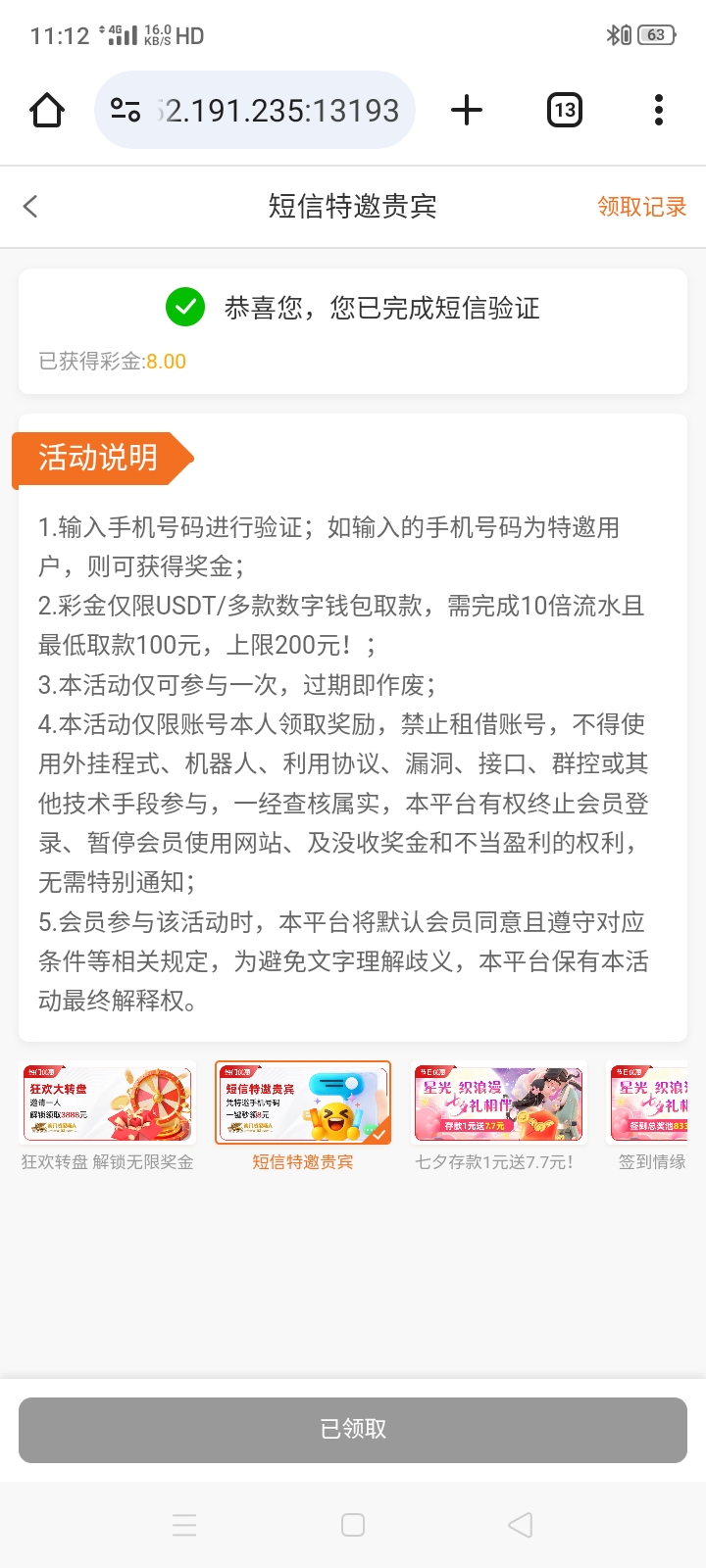Open the browser overflow menu
Image resolution: width=706 pixels, height=1568 pixels.
coord(658,111)
